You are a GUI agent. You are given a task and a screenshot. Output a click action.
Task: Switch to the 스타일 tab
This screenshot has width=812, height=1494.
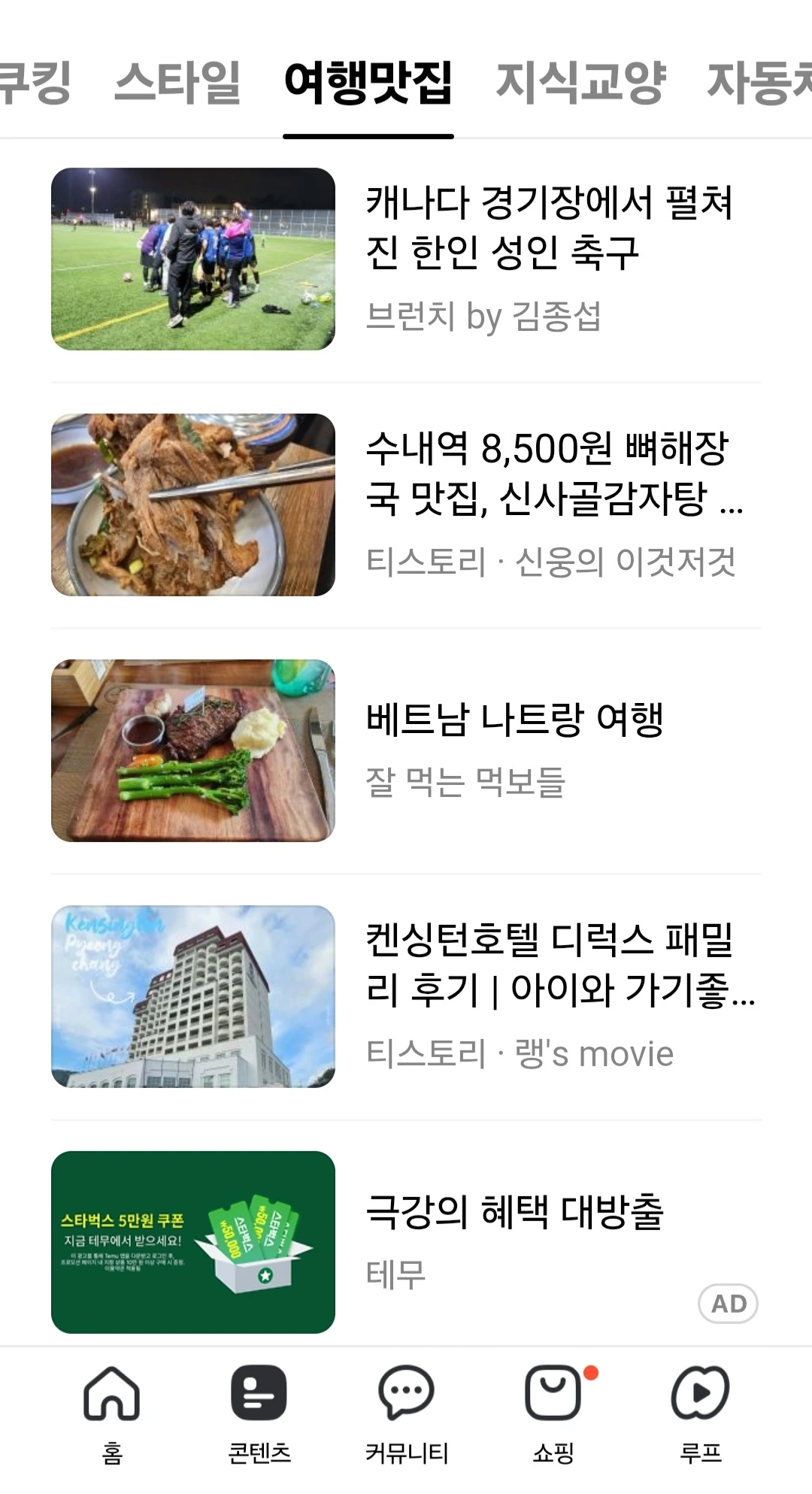coord(177,81)
